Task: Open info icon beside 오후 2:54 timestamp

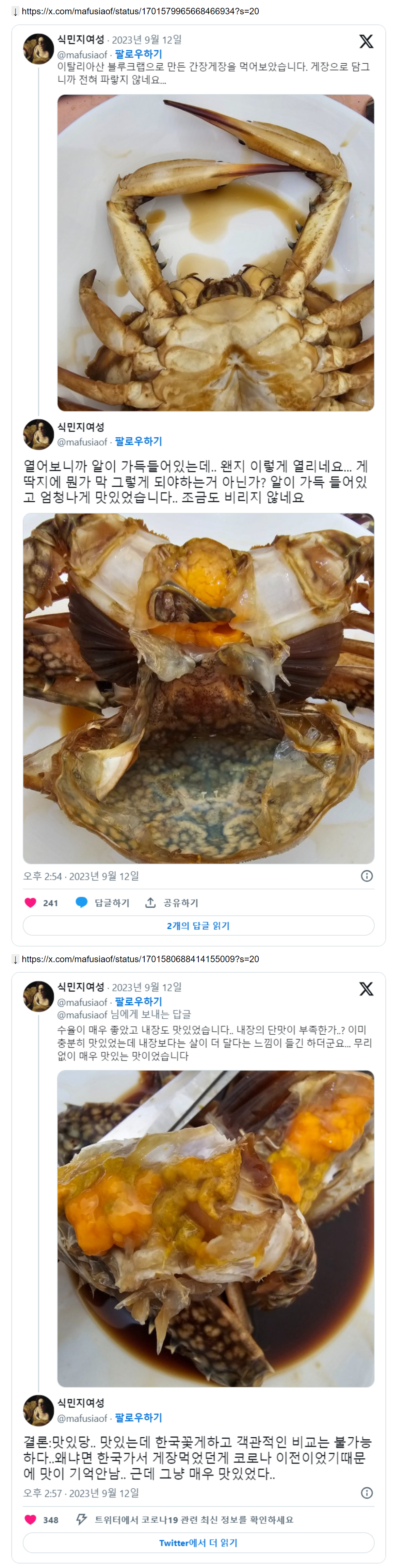Action: (x=367, y=876)
